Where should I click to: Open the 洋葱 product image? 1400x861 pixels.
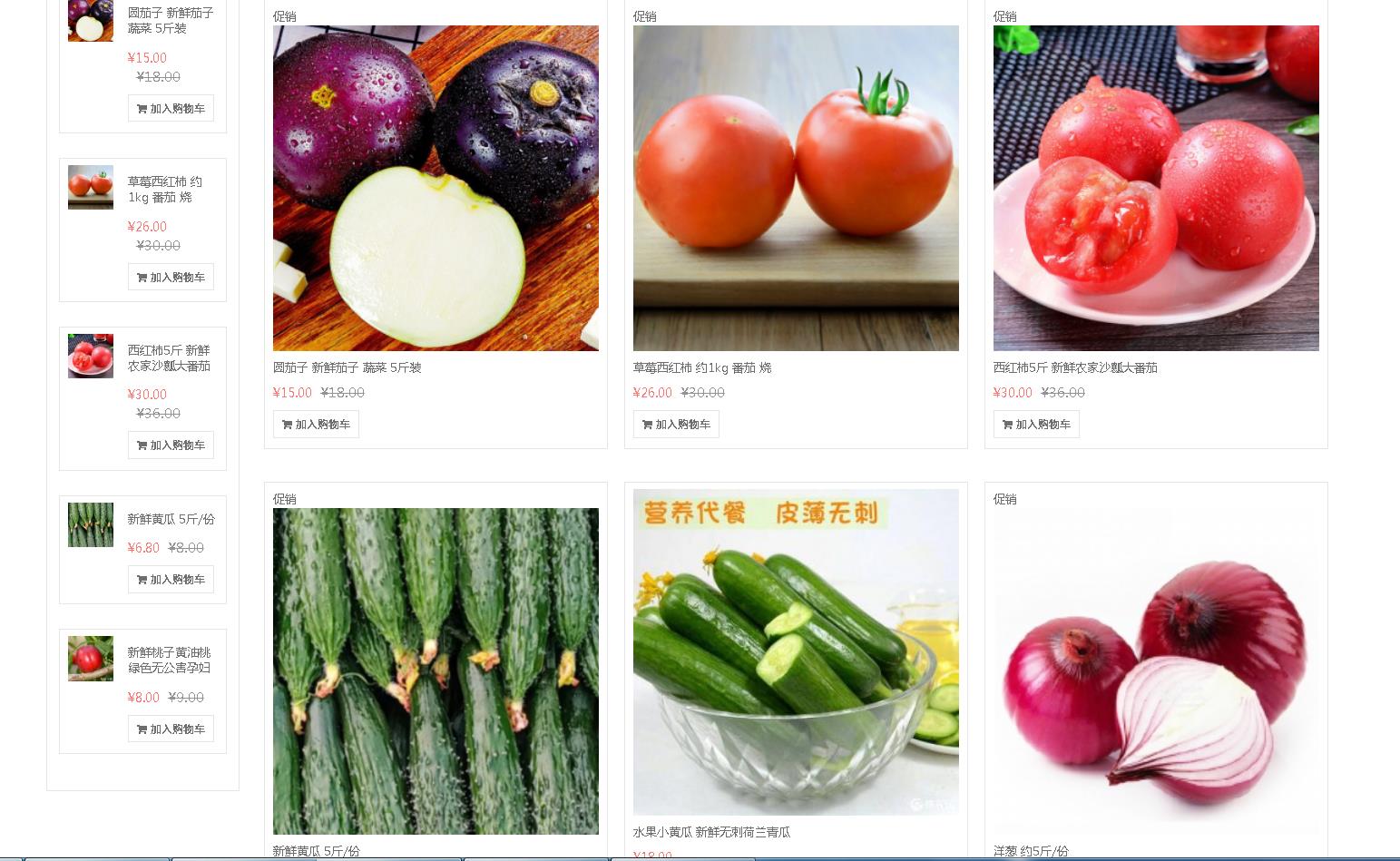pyautogui.click(x=1156, y=670)
